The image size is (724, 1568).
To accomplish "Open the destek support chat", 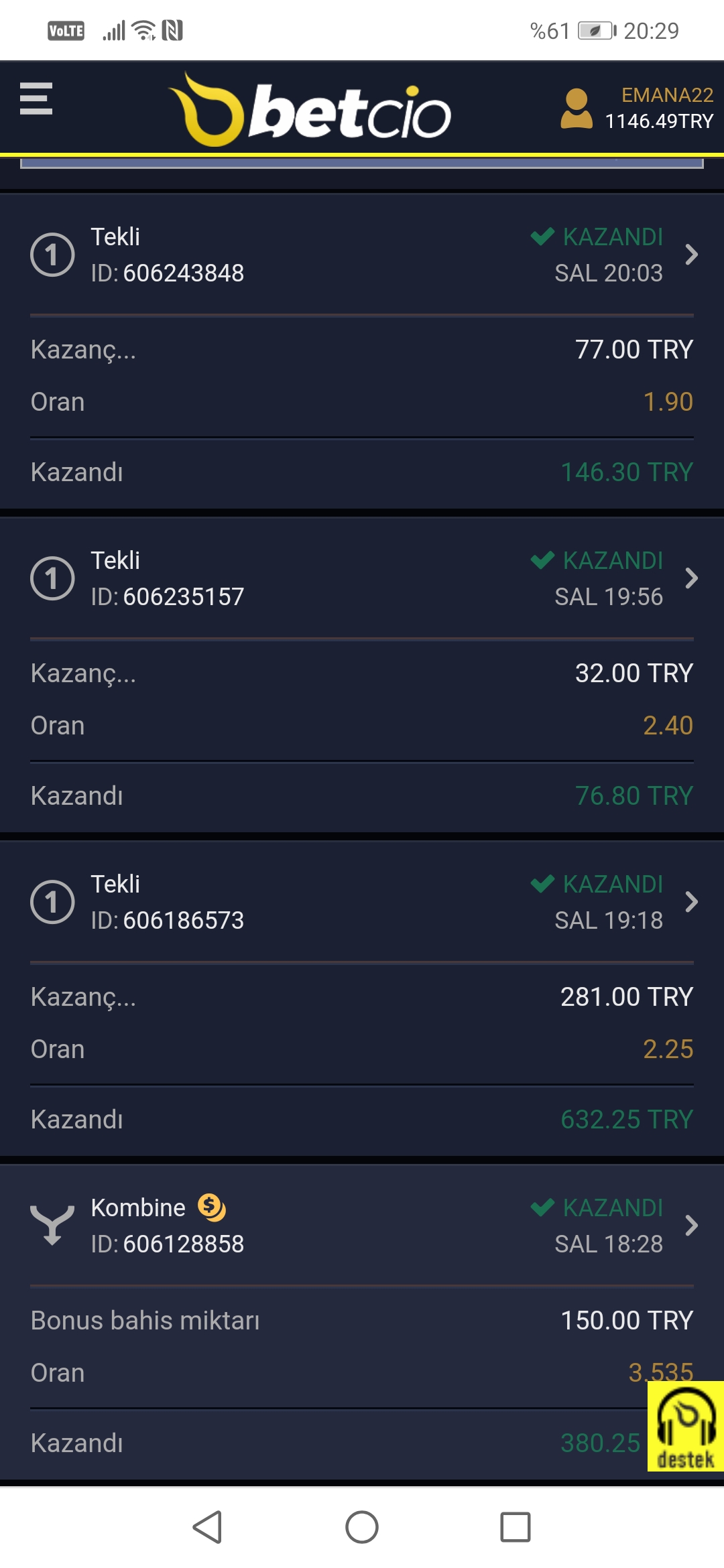I will click(685, 1426).
